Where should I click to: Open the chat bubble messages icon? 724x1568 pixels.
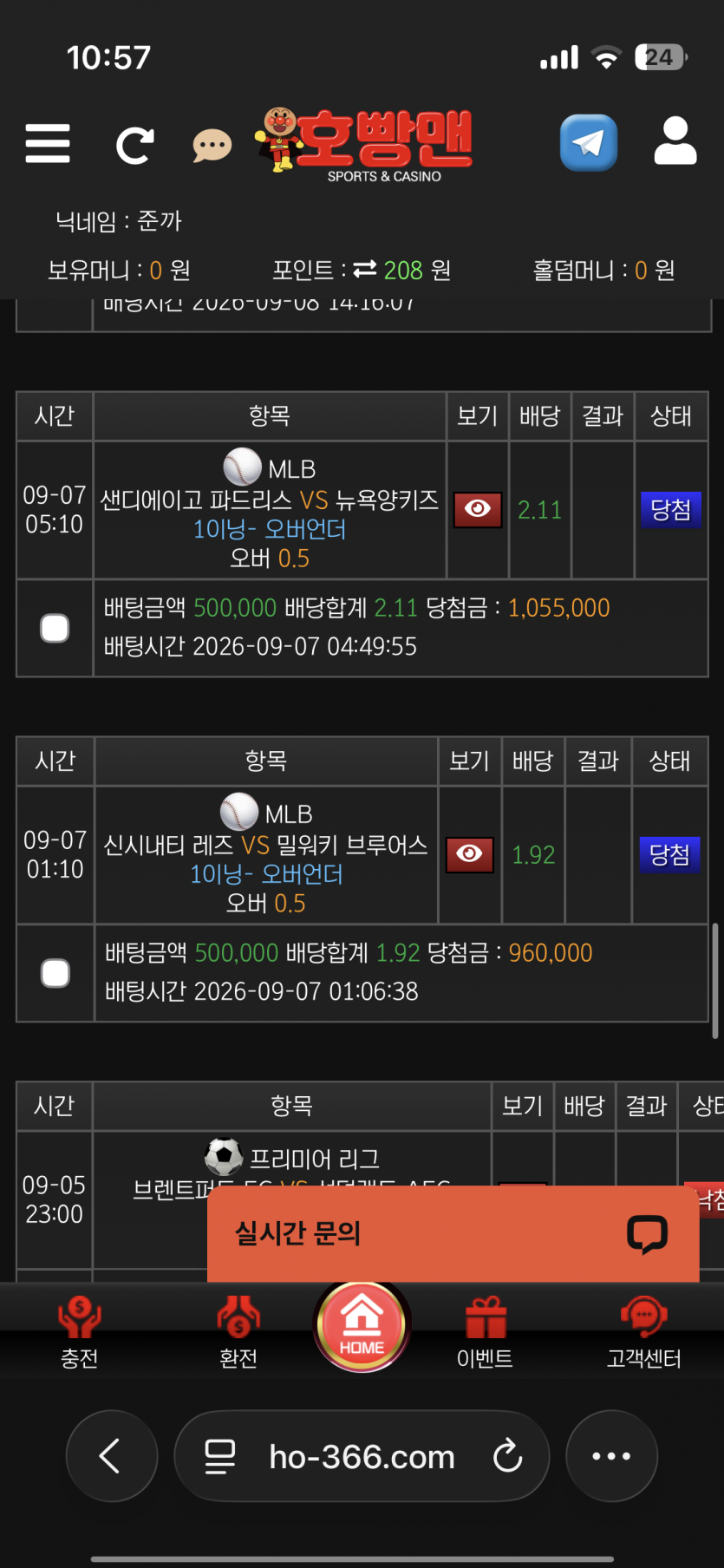[x=212, y=146]
